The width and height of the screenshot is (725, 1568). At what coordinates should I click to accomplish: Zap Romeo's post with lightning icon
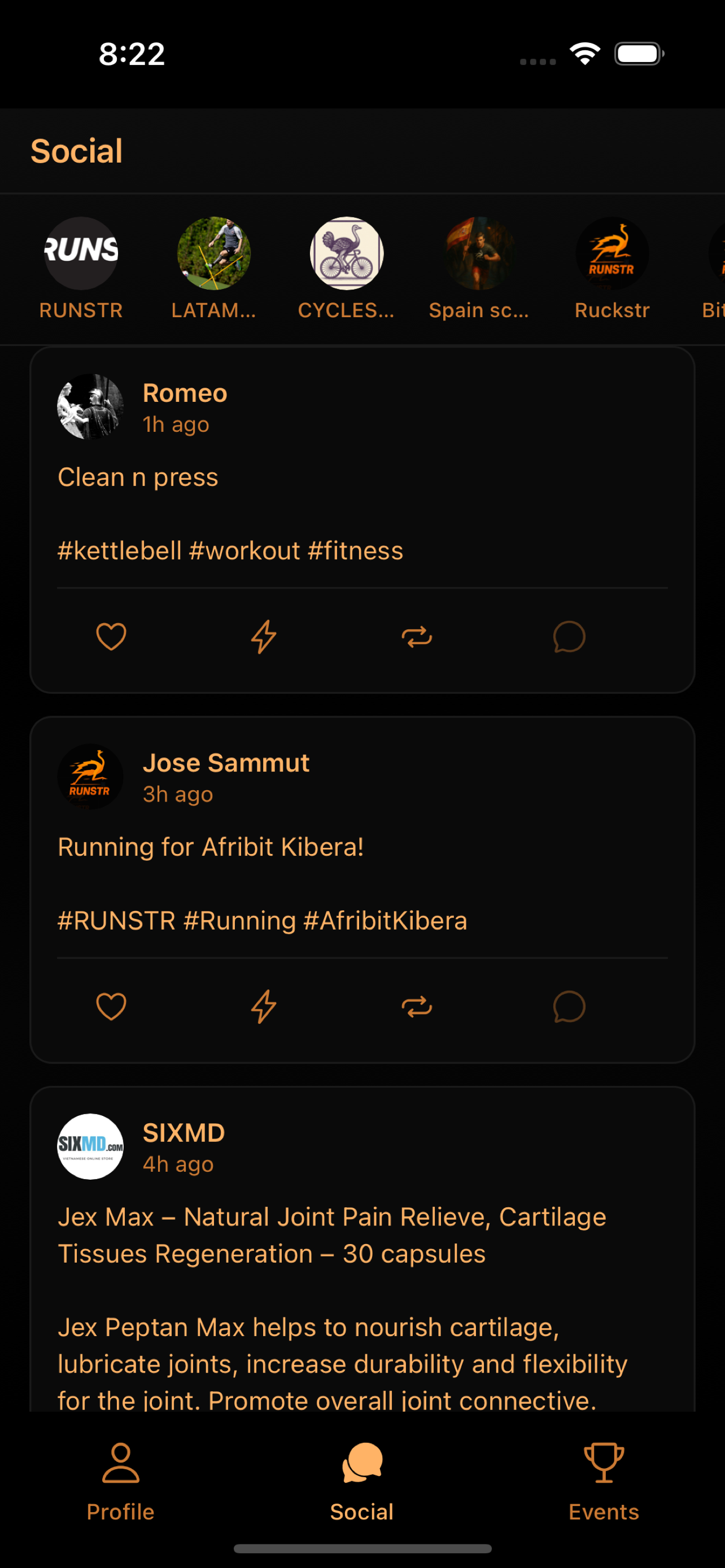tap(264, 636)
